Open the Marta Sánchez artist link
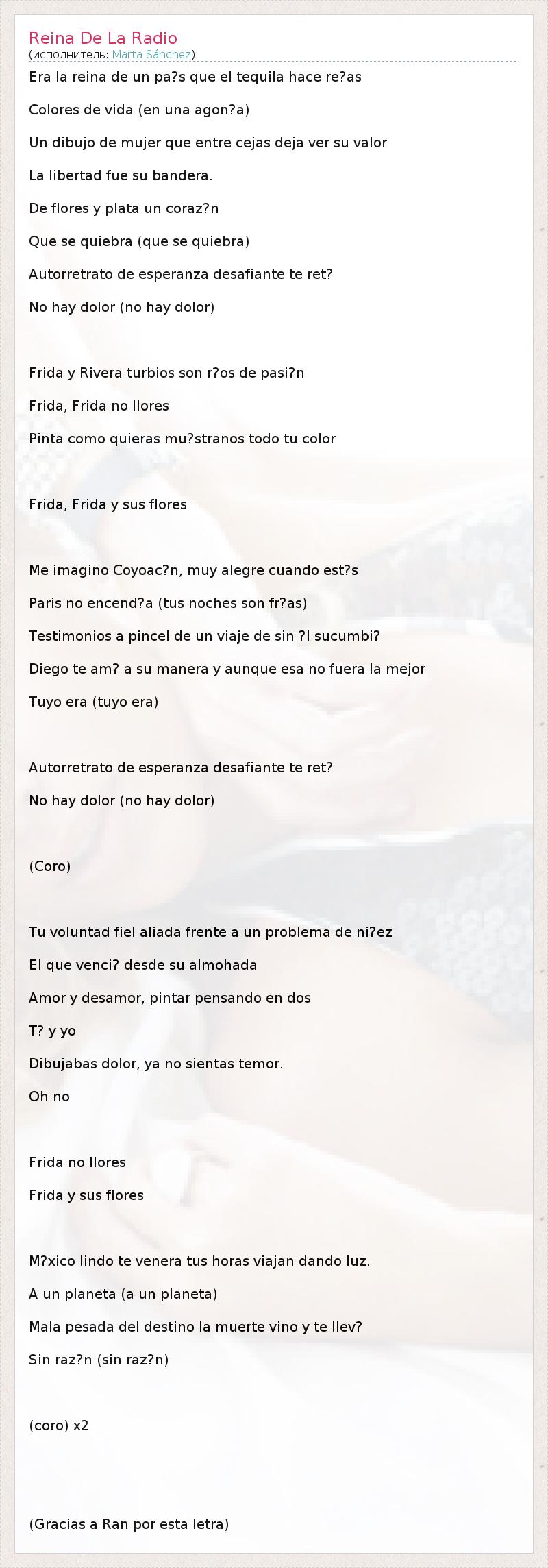 (x=151, y=55)
